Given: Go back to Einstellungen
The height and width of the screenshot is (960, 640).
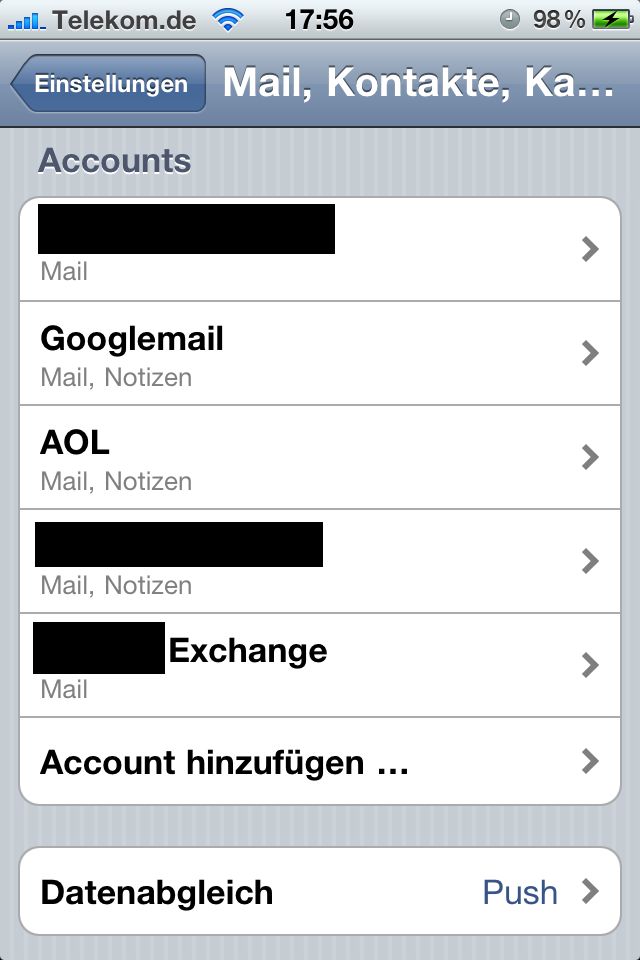Looking at the screenshot, I should point(108,84).
